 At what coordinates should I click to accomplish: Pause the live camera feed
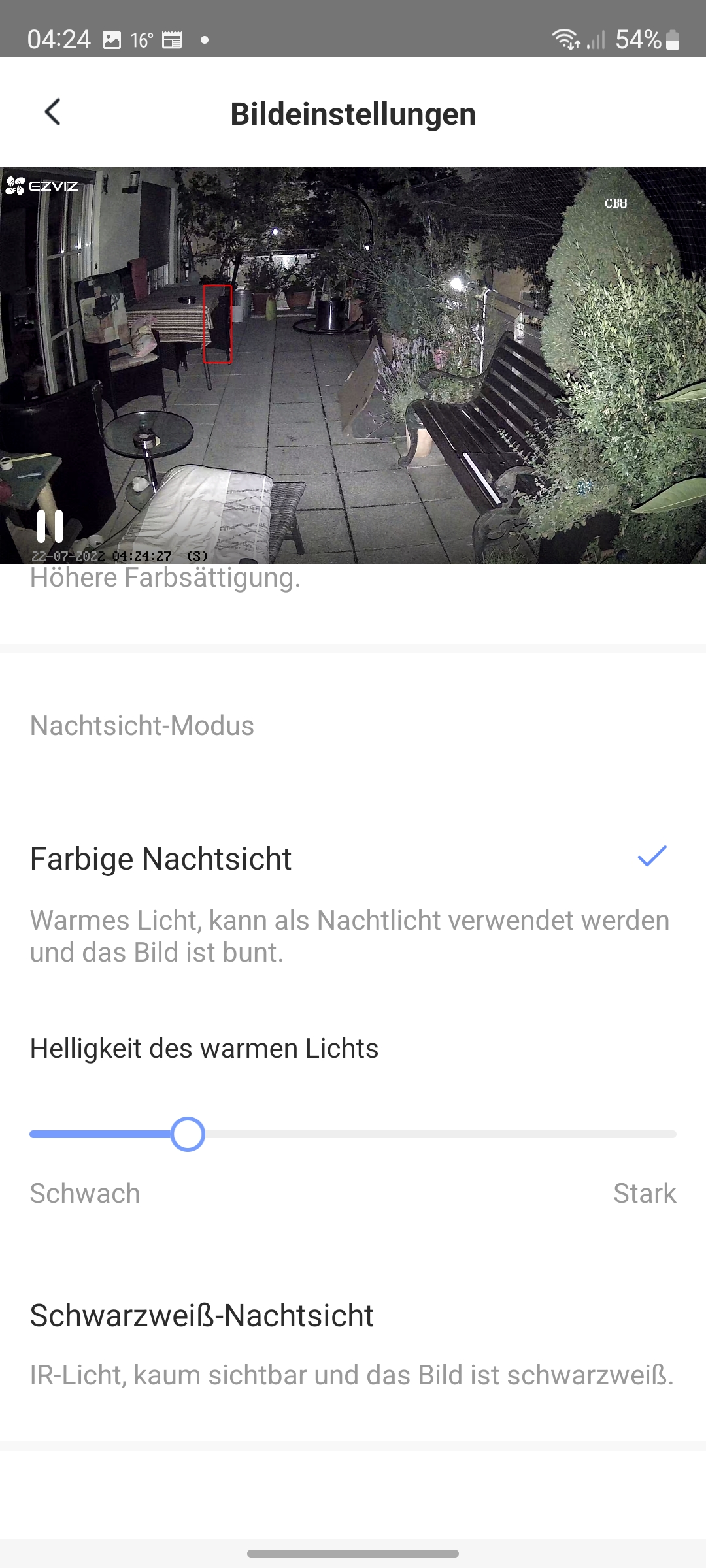[x=50, y=526]
